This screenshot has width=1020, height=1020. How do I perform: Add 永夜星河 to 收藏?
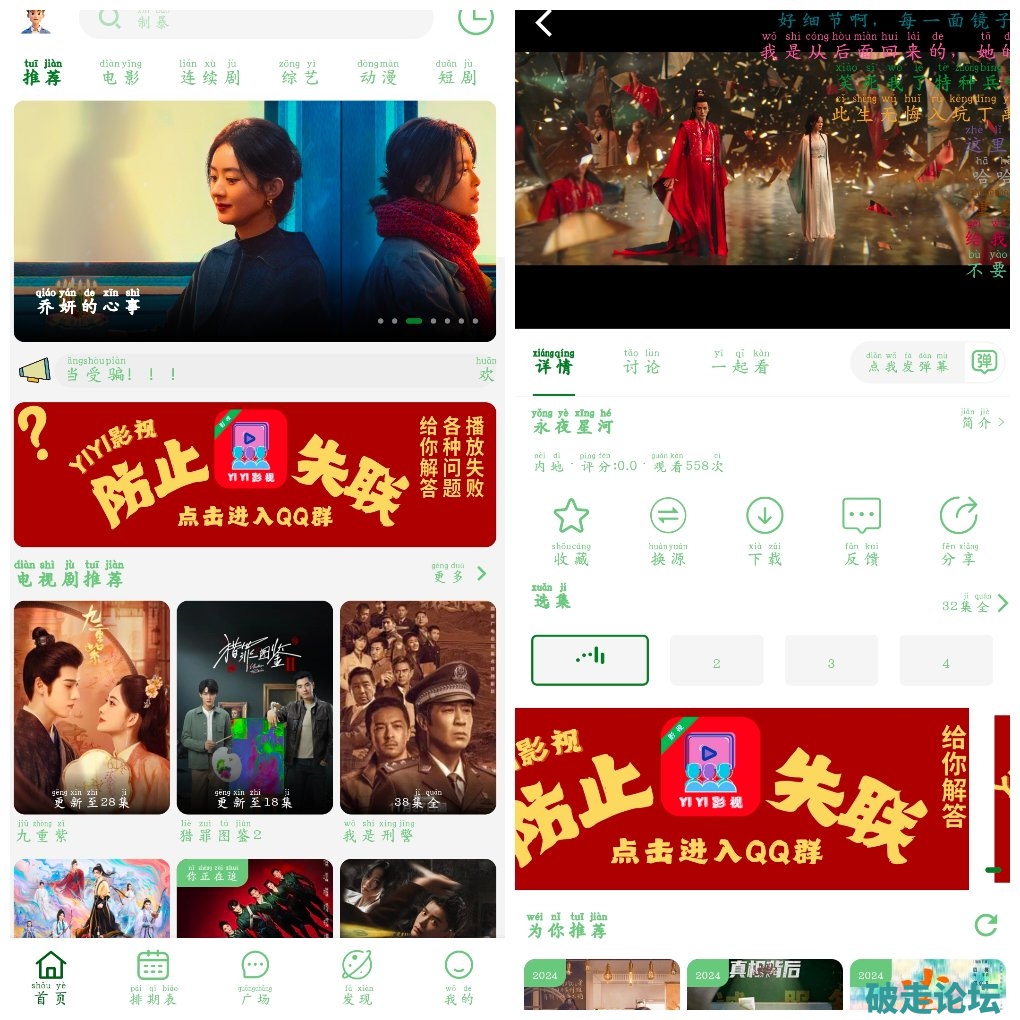point(571,530)
